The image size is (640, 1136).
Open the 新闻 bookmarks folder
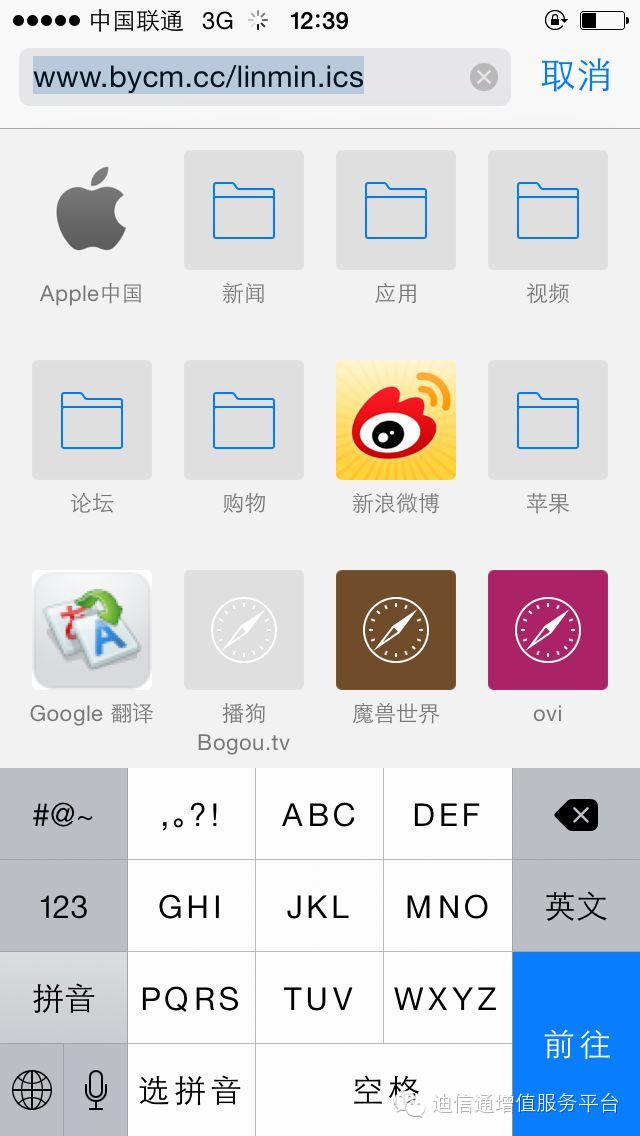coord(244,210)
